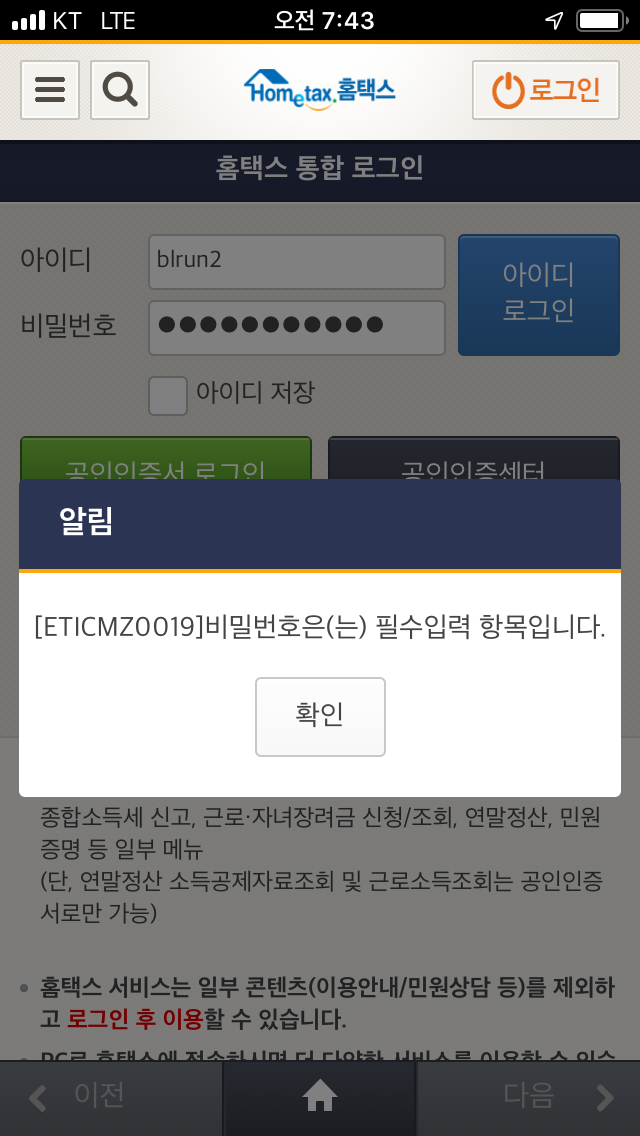Tap the 아이디 로그인 button

tap(539, 295)
